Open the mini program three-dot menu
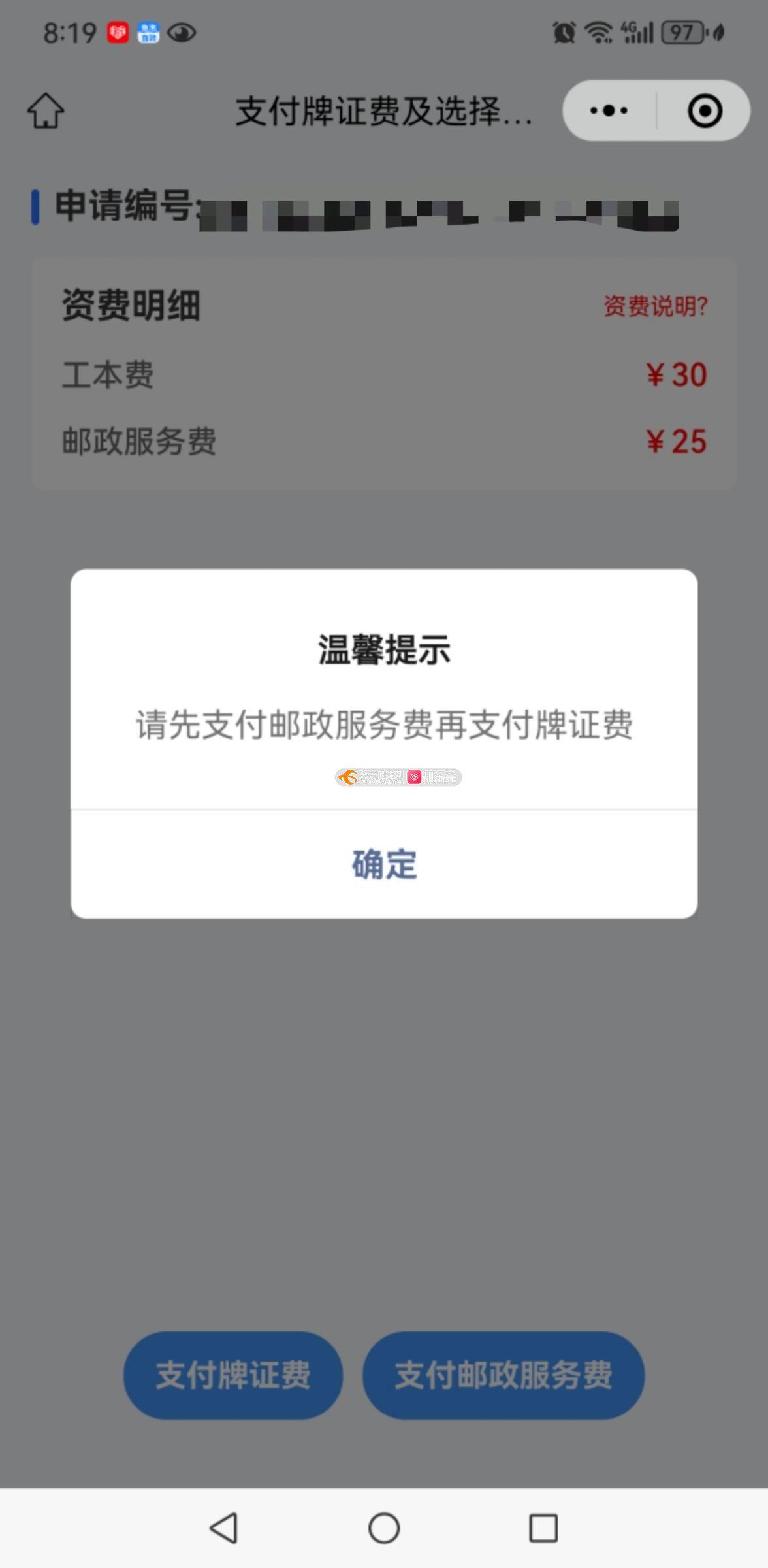The image size is (768, 1568). tap(609, 110)
